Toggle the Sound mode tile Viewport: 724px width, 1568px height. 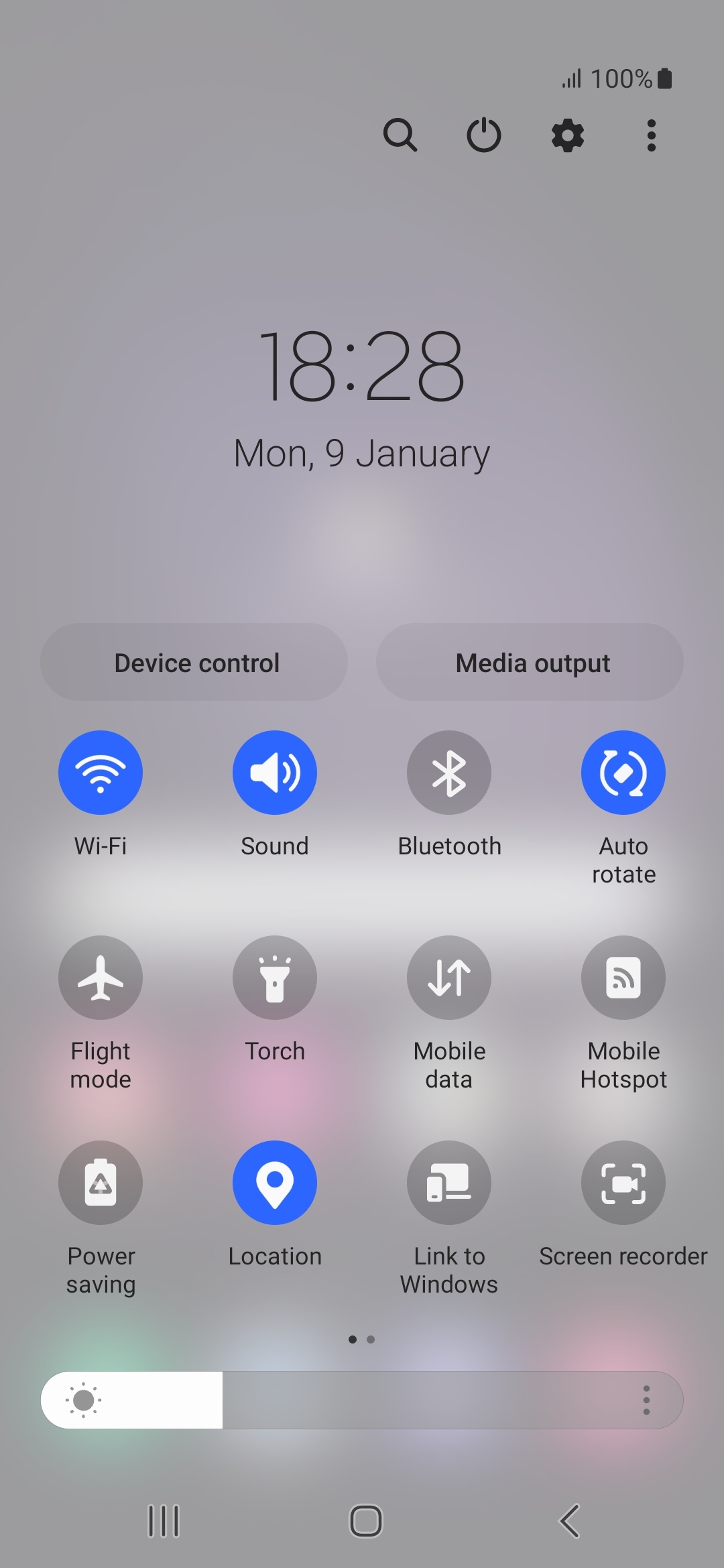(275, 773)
